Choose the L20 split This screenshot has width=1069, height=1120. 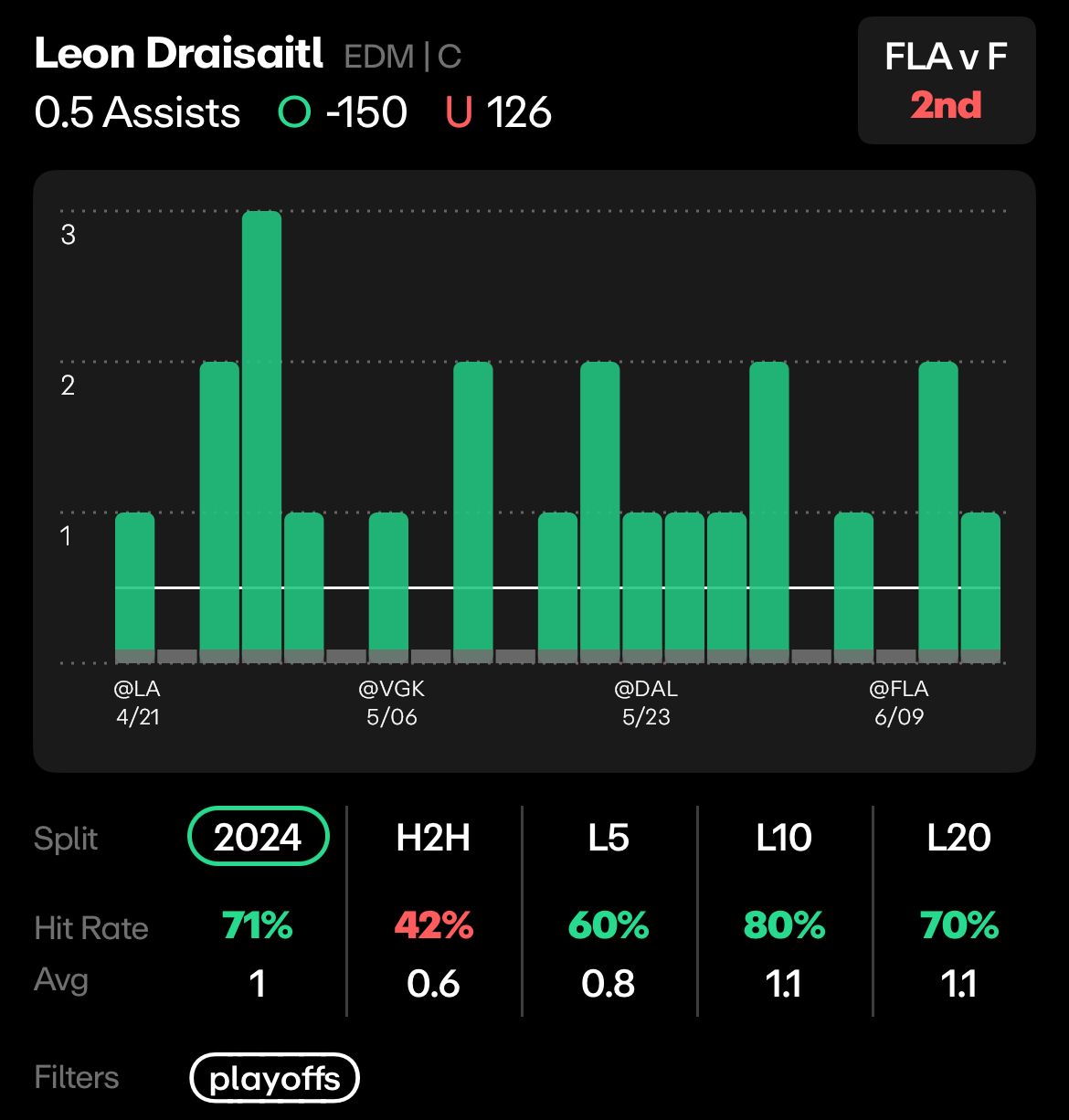pyautogui.click(x=958, y=837)
